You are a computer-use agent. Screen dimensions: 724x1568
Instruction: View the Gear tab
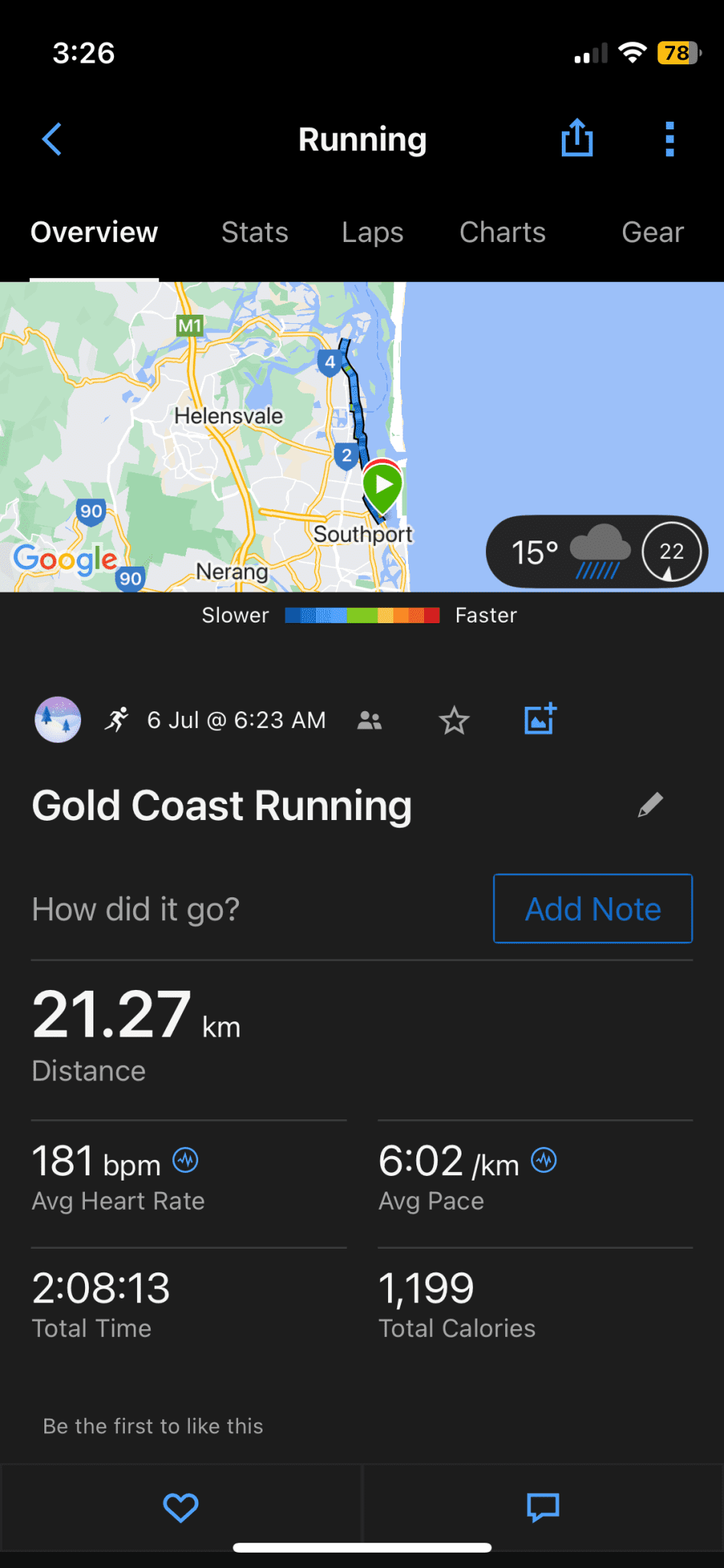tap(653, 232)
